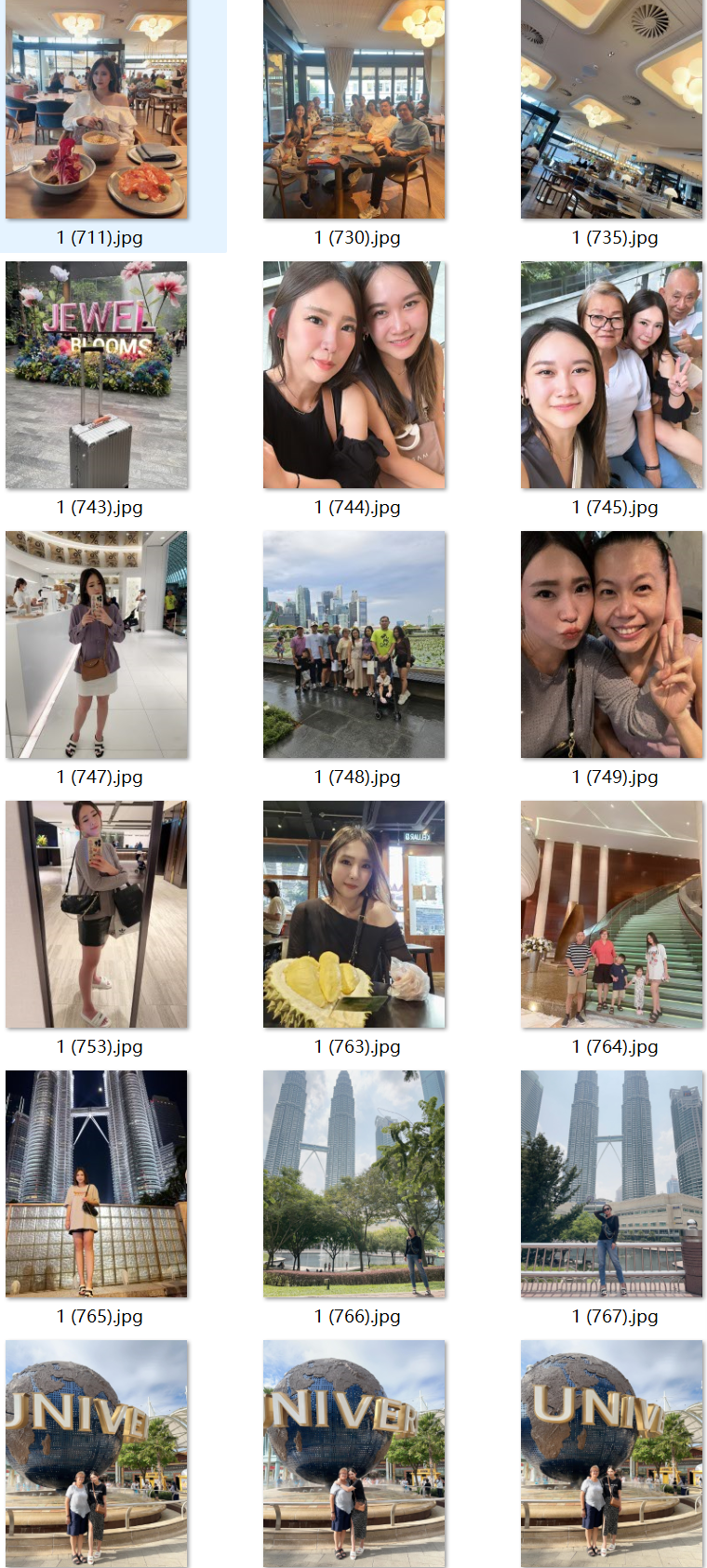Select the file 1 (745).jpg
The height and width of the screenshot is (1568, 707).
[611, 375]
